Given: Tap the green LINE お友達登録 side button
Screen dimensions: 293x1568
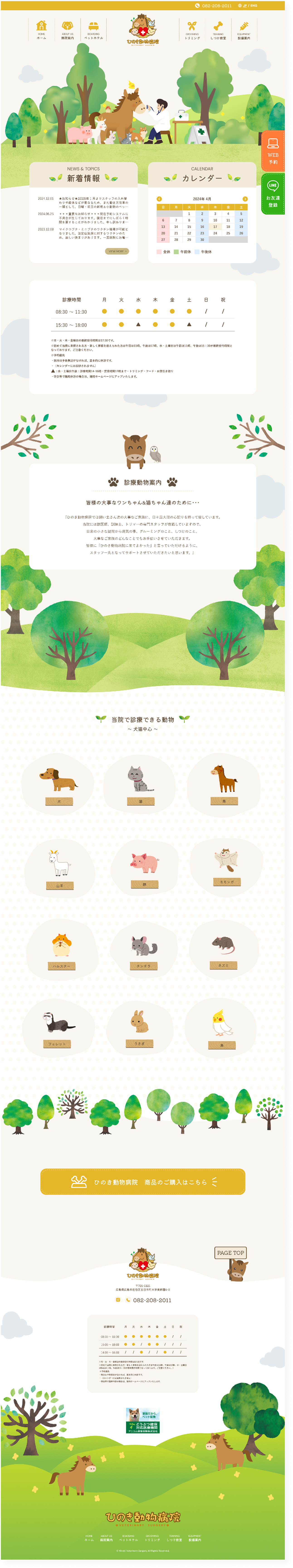Looking at the screenshot, I should coord(273,194).
